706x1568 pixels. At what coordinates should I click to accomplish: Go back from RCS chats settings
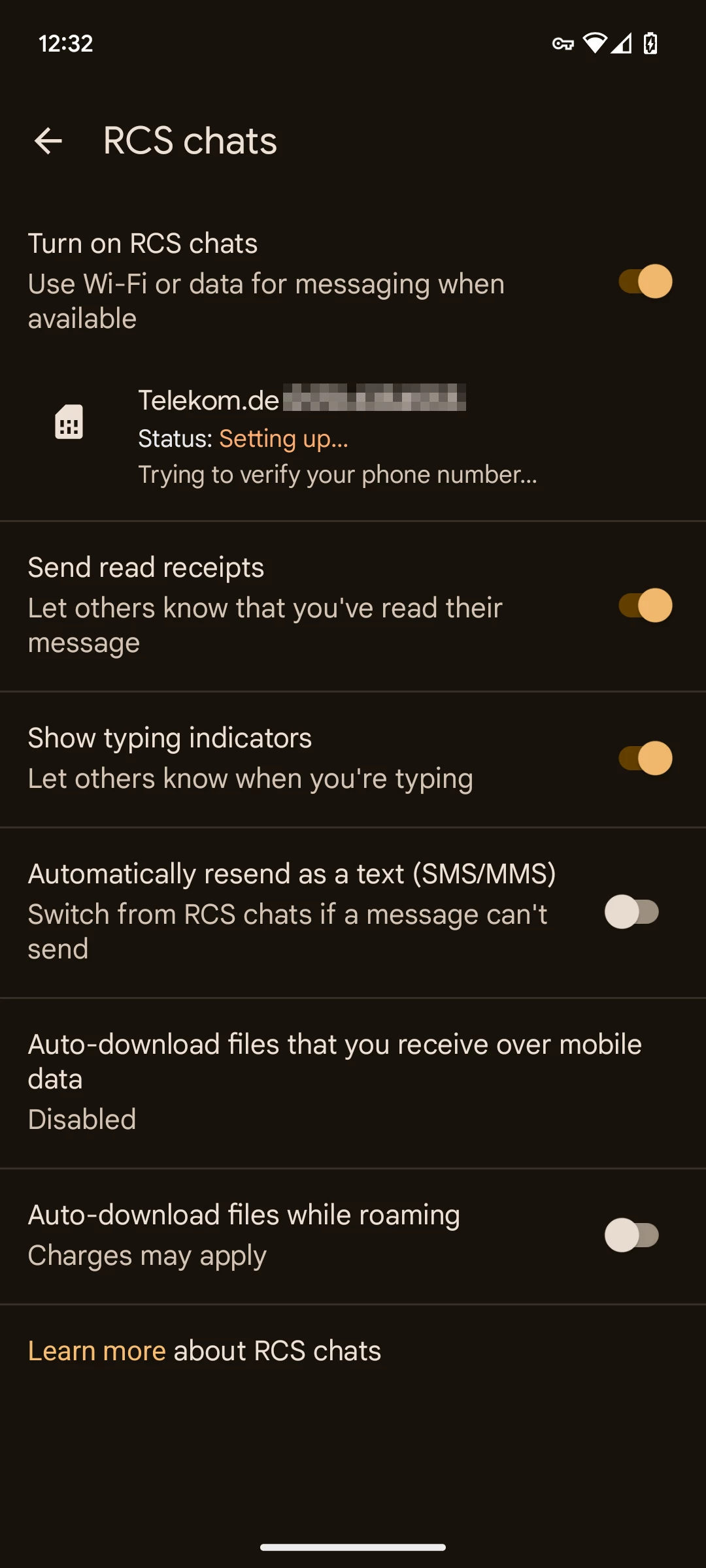coord(48,140)
